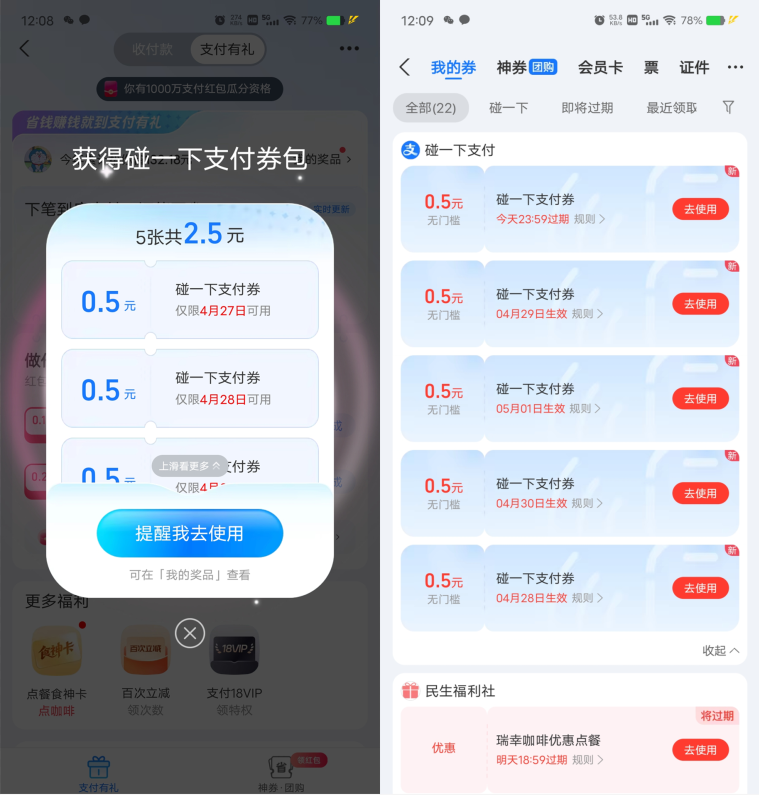Viewport: 759px width, 795px height.
Task: Collapse the coupon list with 收起
Action: [713, 650]
